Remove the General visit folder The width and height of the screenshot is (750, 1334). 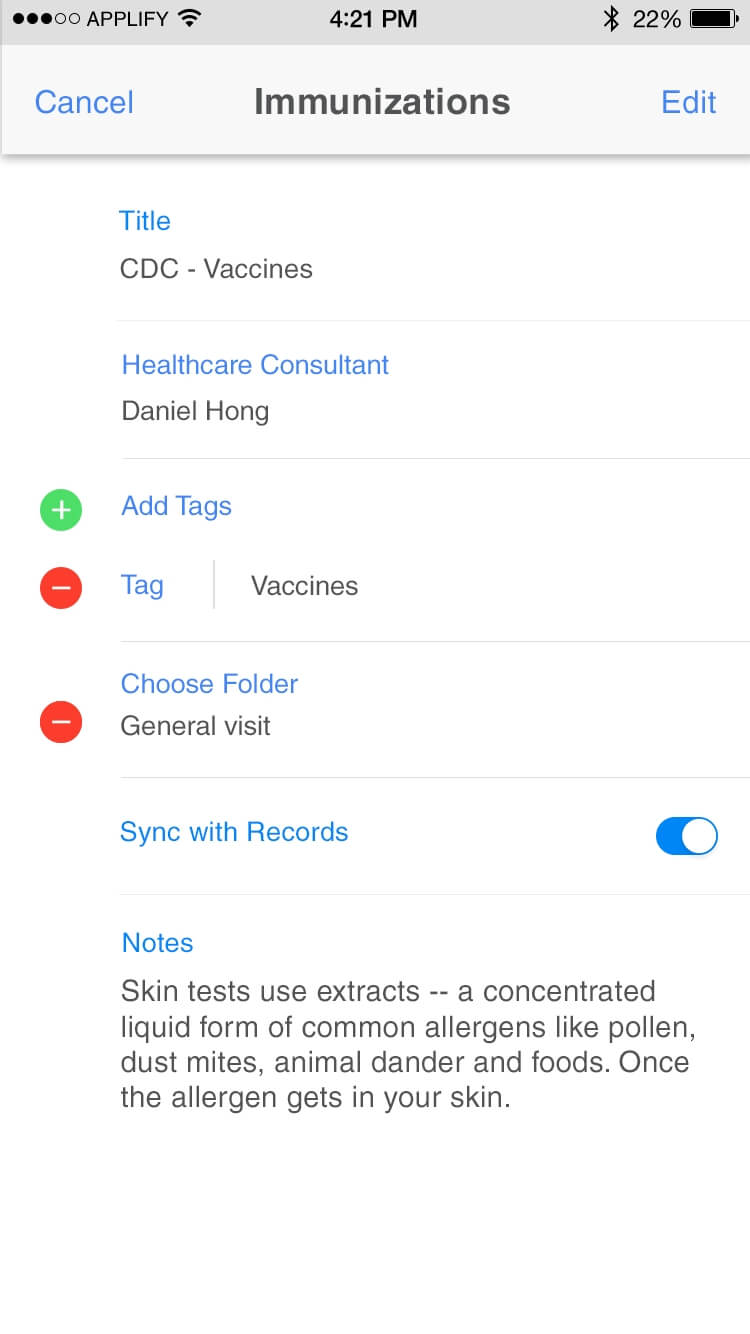coord(61,721)
